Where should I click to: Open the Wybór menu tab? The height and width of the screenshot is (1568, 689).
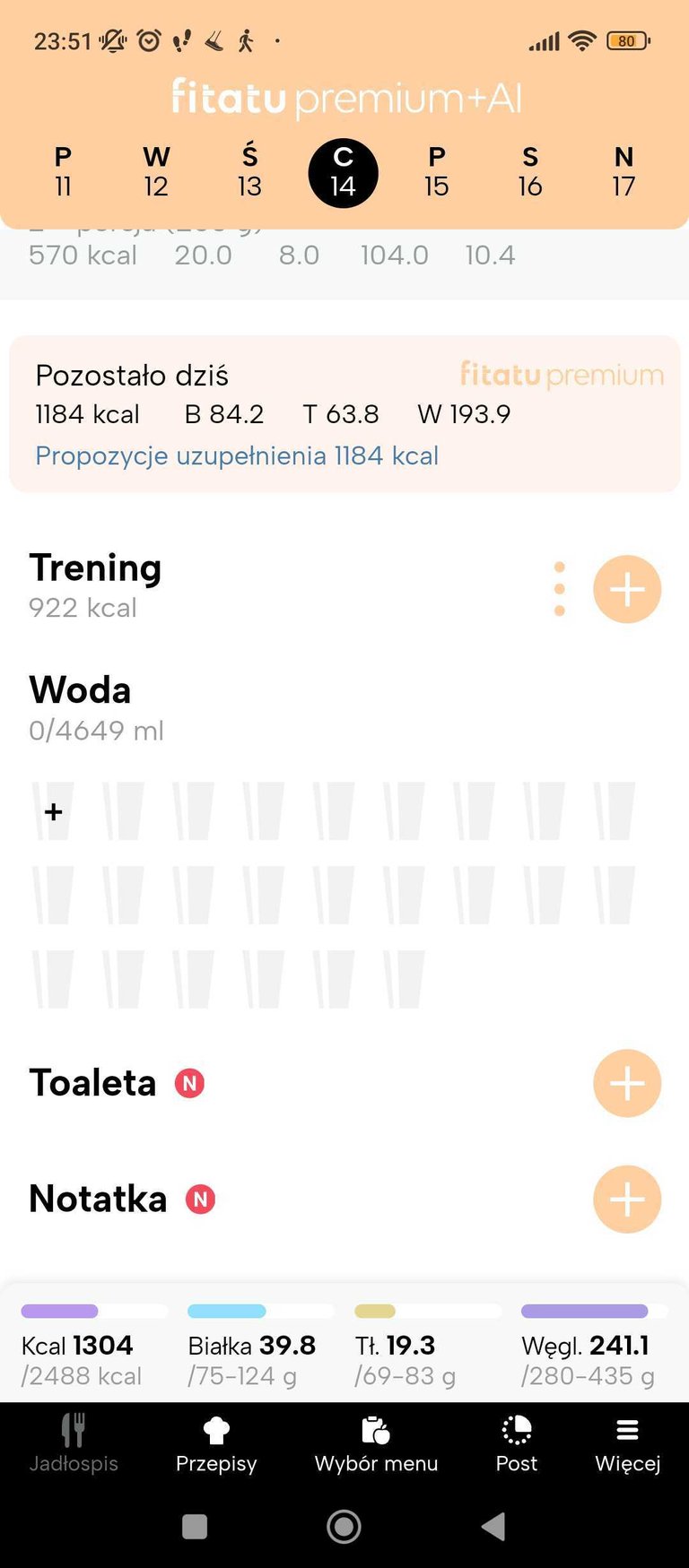376,1443
